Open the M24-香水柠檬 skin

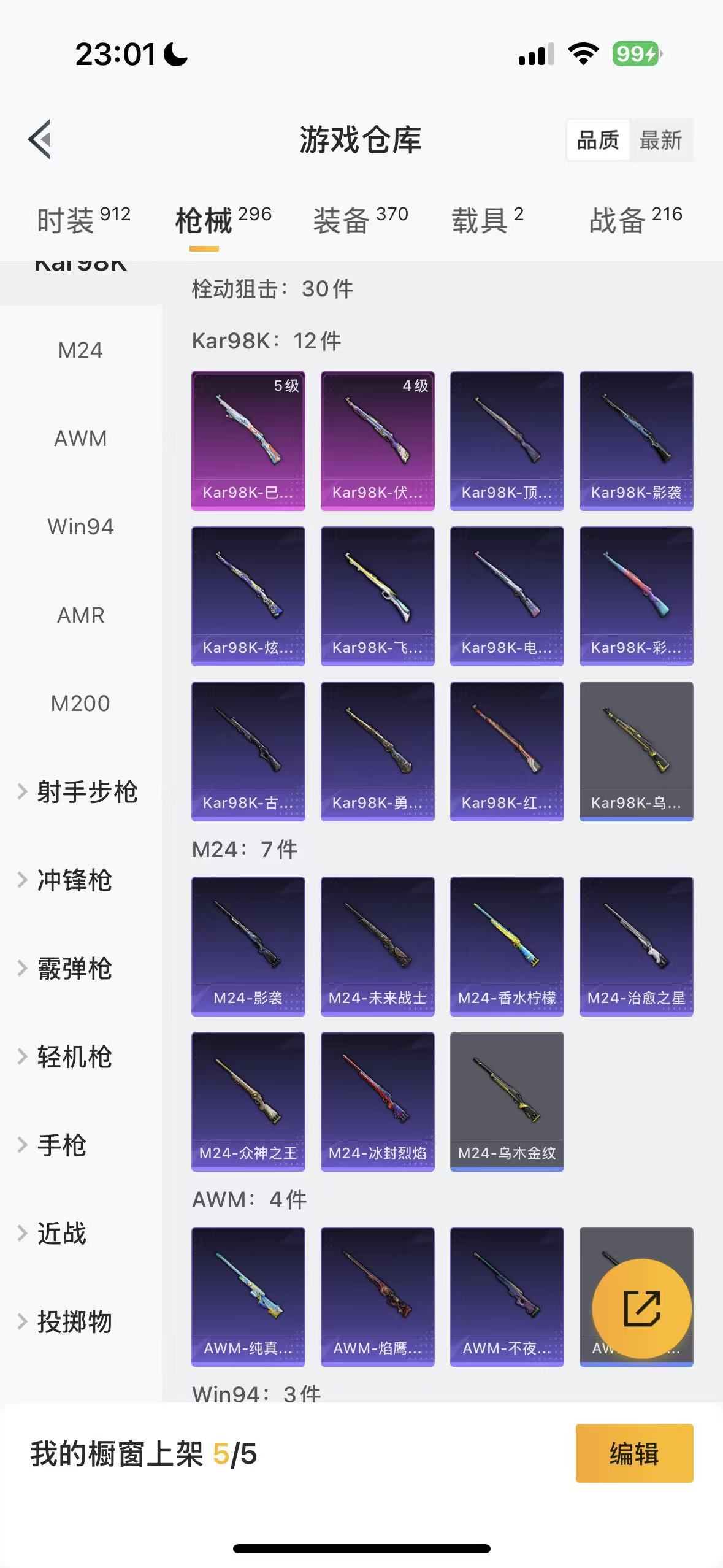coord(507,946)
